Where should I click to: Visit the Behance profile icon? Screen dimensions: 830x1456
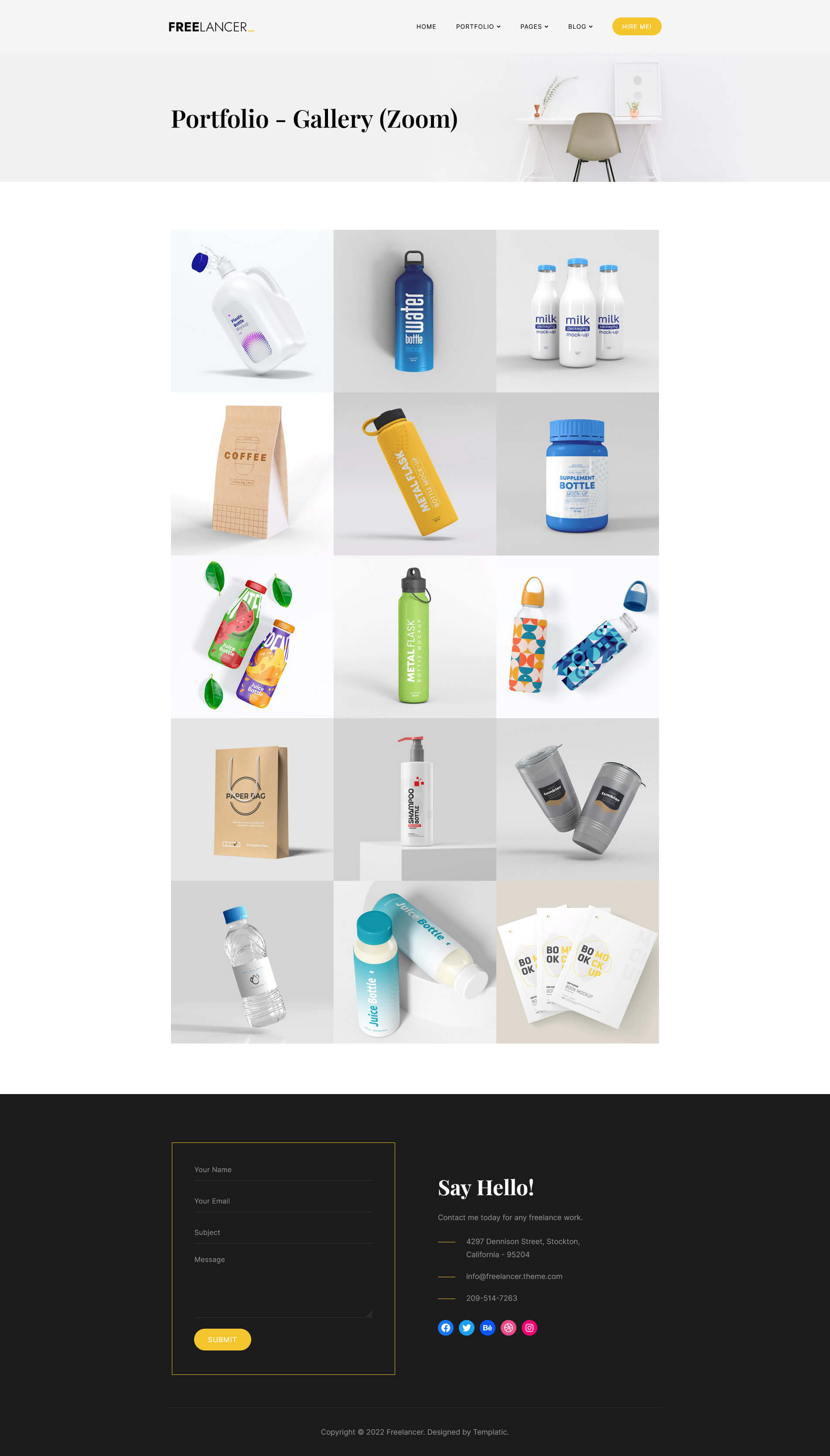(487, 1328)
